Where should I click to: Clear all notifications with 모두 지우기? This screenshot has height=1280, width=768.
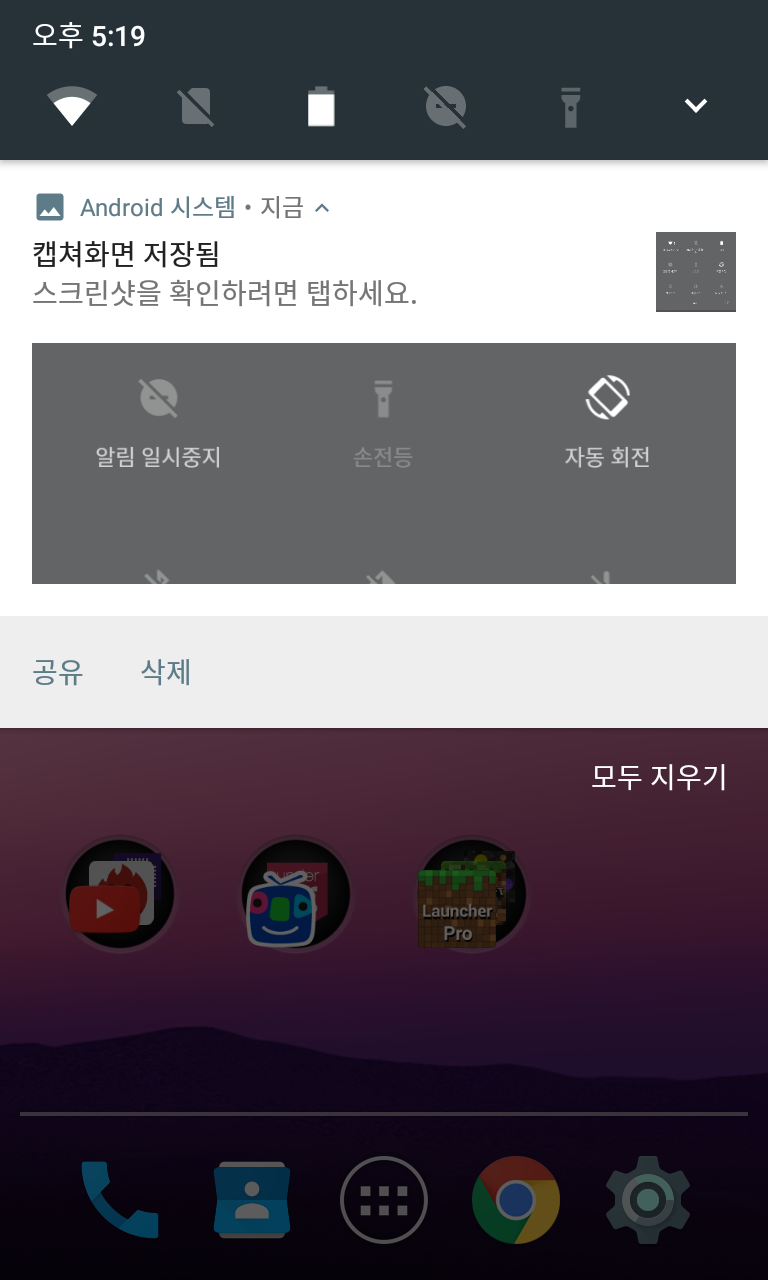[658, 776]
